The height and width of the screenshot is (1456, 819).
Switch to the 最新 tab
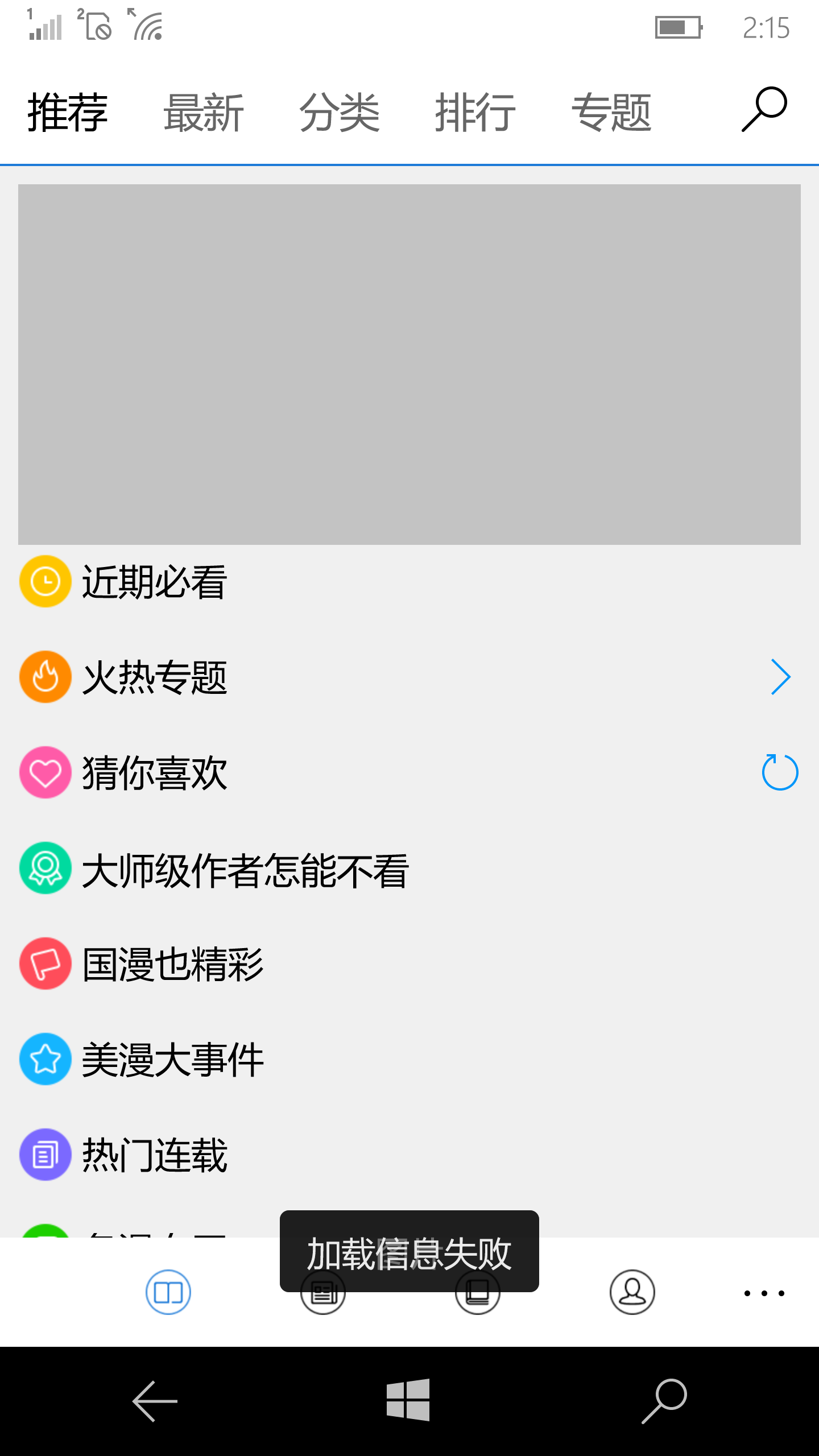tap(204, 113)
